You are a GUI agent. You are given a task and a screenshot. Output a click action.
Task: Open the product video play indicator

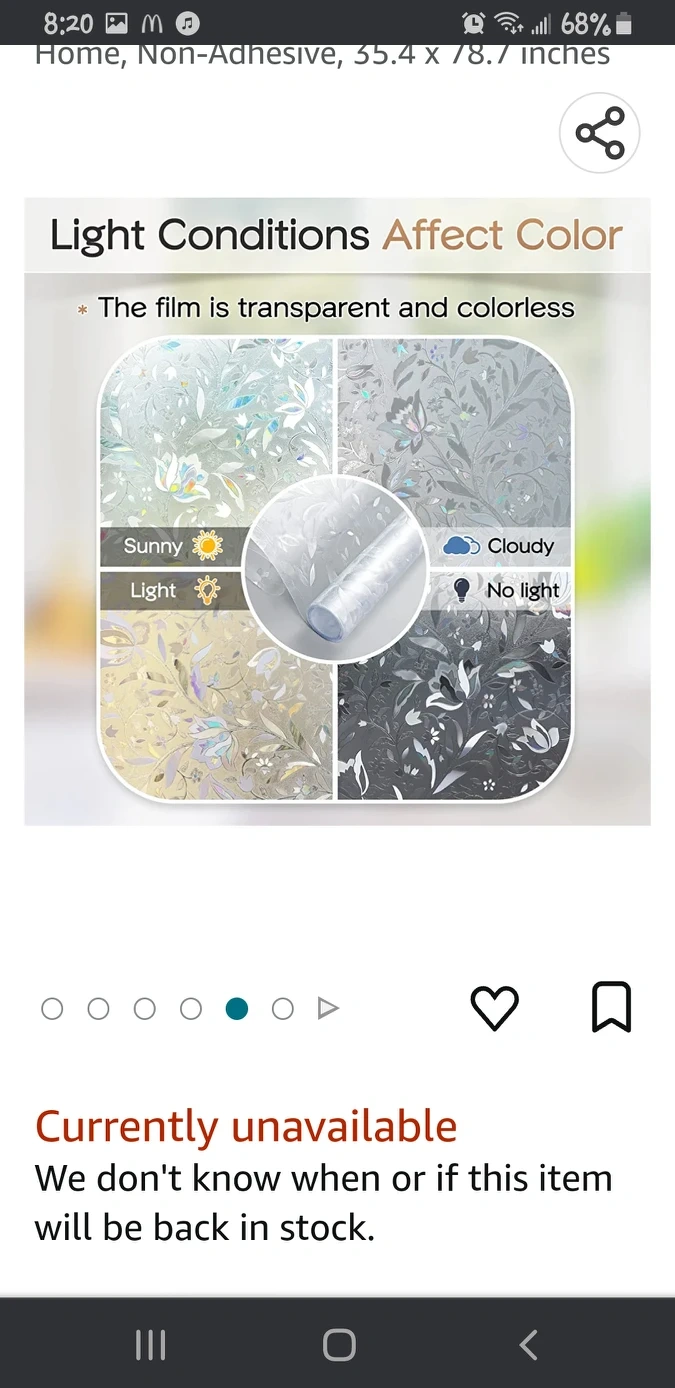tap(328, 1009)
